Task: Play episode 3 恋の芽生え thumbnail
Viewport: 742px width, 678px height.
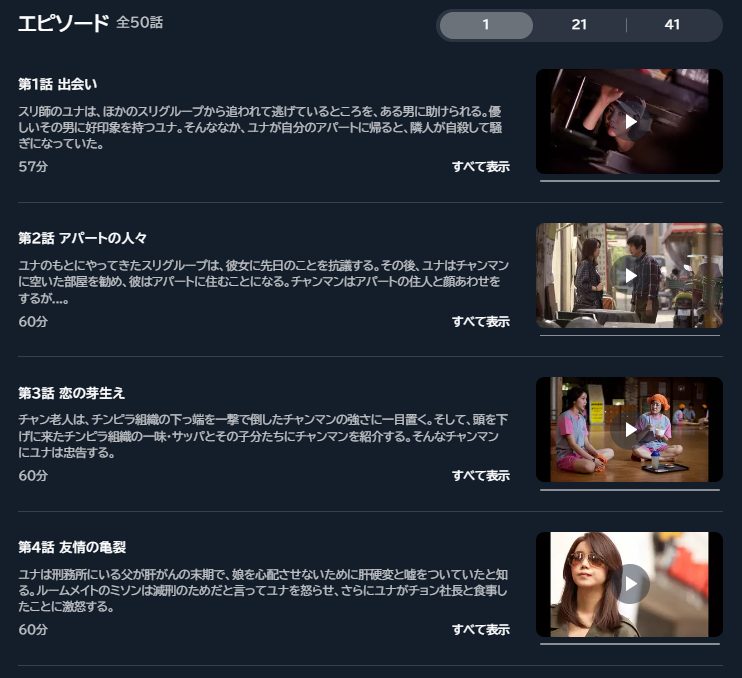Action: (x=629, y=430)
